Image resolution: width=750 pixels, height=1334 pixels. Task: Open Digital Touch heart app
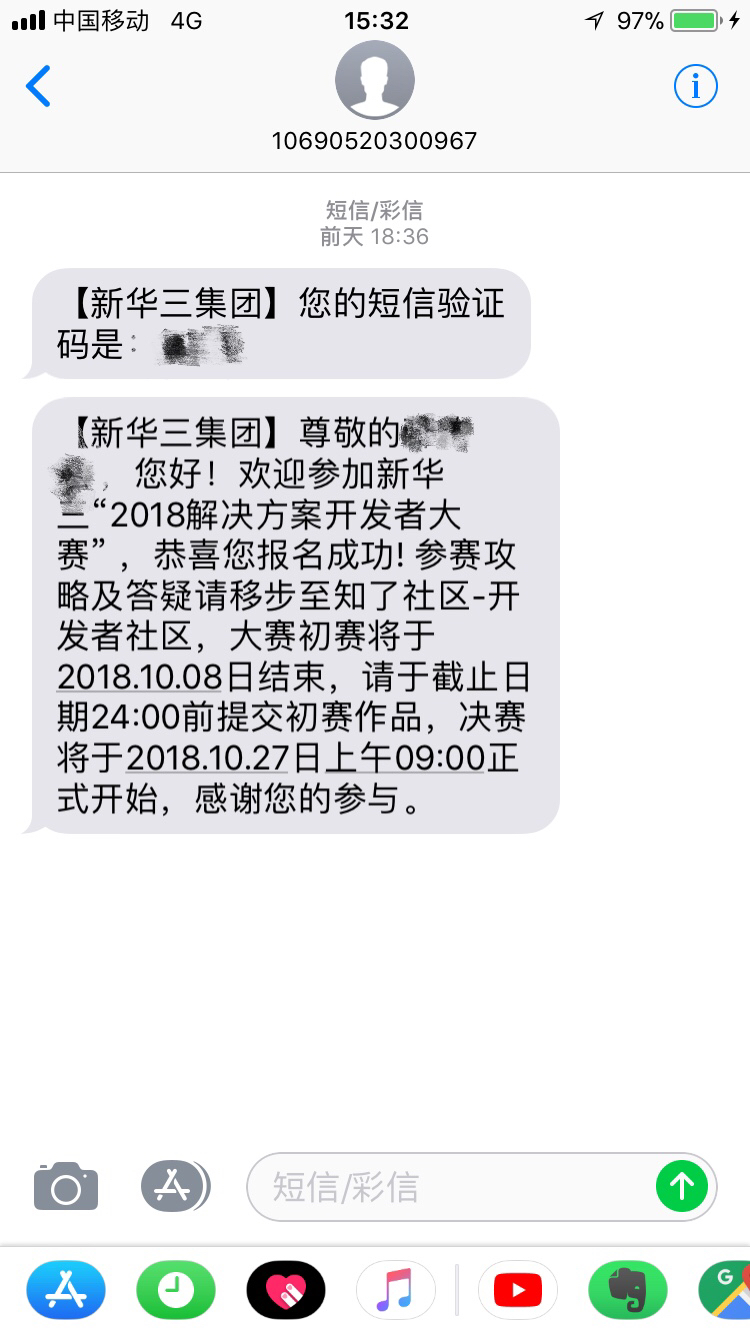(286, 1290)
